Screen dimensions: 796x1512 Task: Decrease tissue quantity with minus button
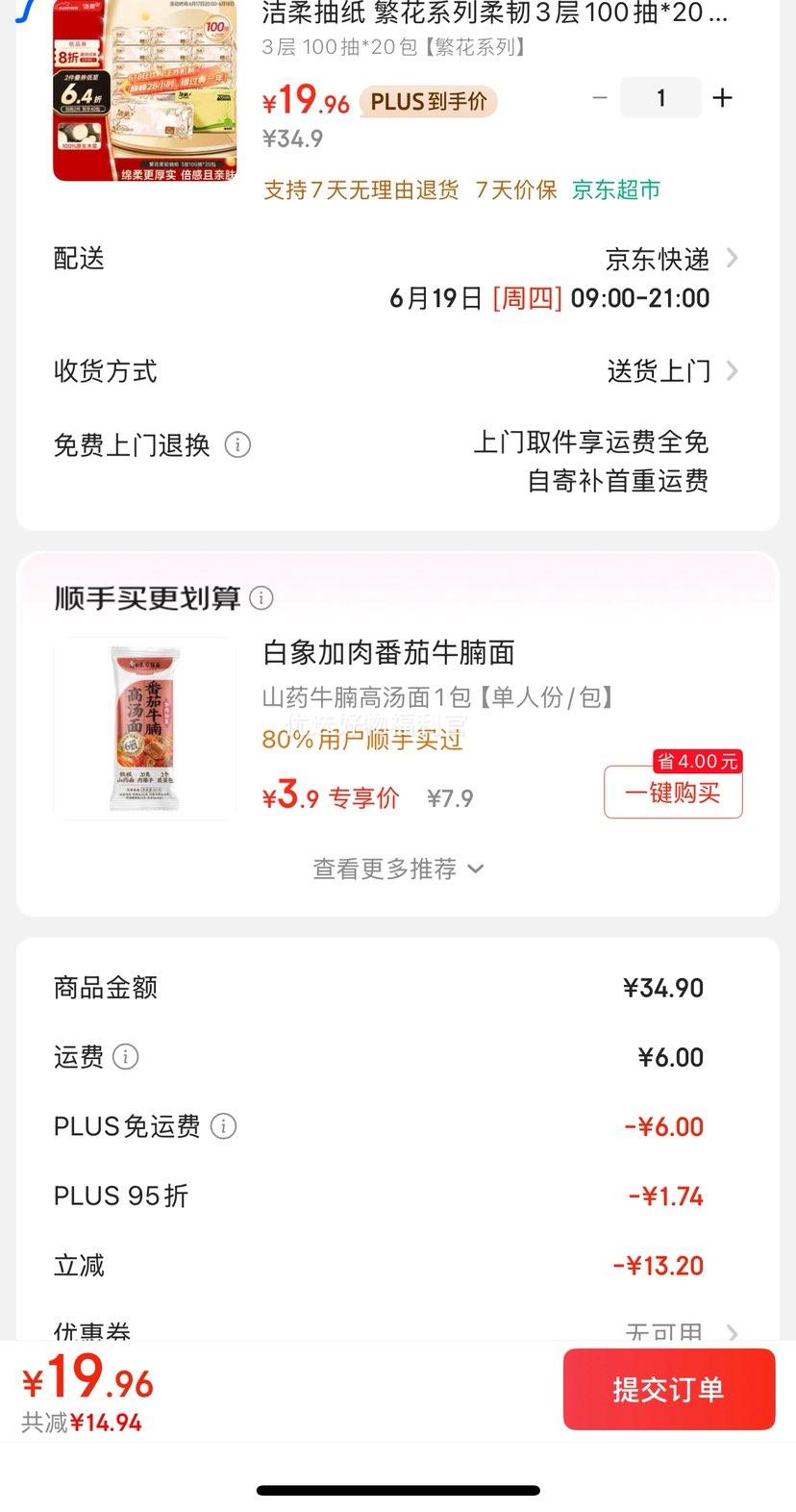coord(600,98)
